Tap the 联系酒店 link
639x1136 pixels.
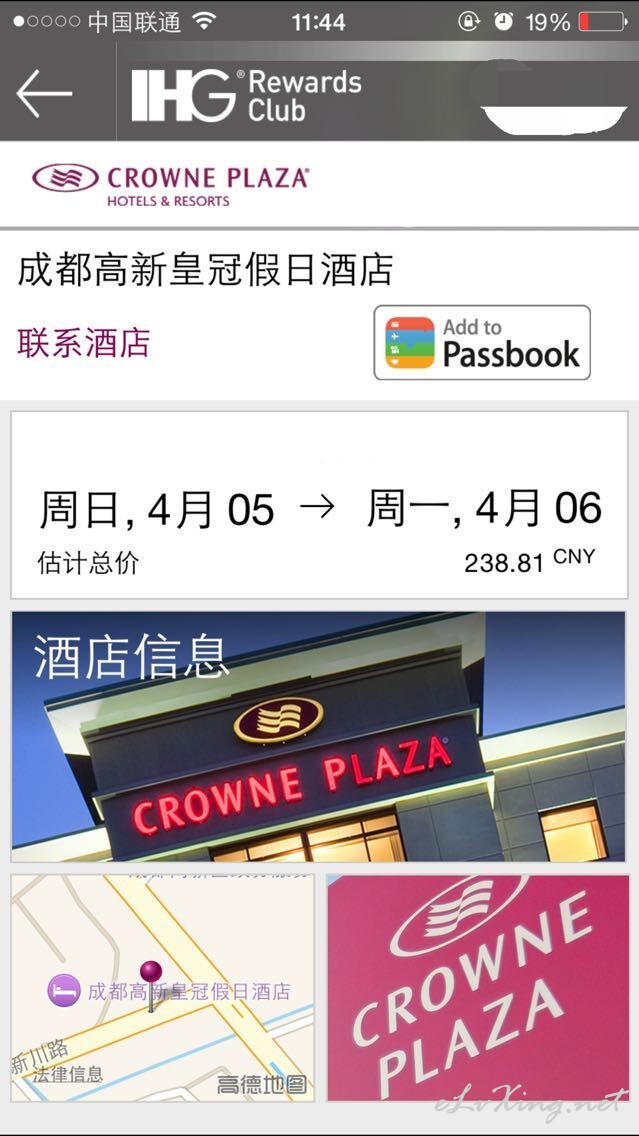[x=83, y=343]
